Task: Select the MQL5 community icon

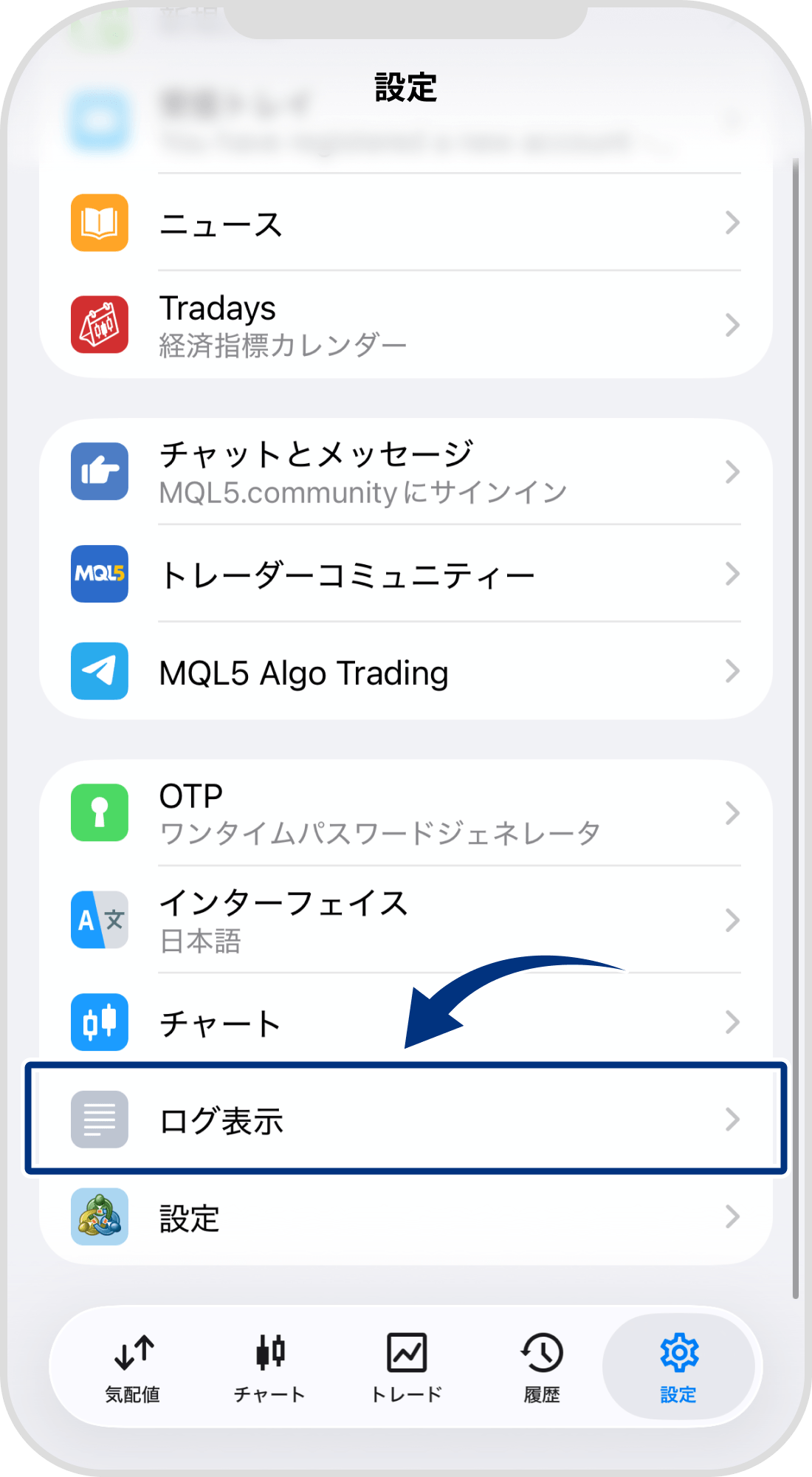Action: pos(99,575)
